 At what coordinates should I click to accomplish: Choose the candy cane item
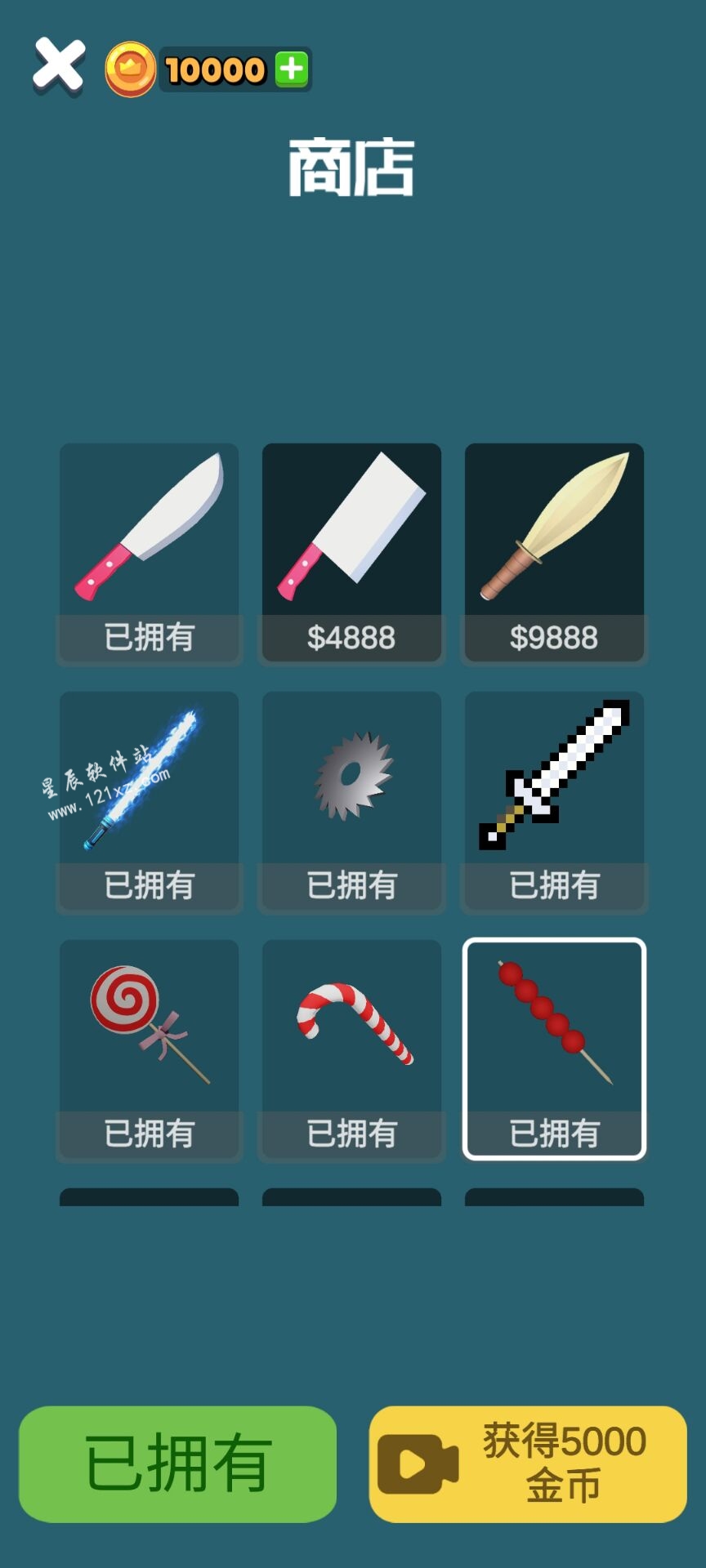coord(351,1049)
